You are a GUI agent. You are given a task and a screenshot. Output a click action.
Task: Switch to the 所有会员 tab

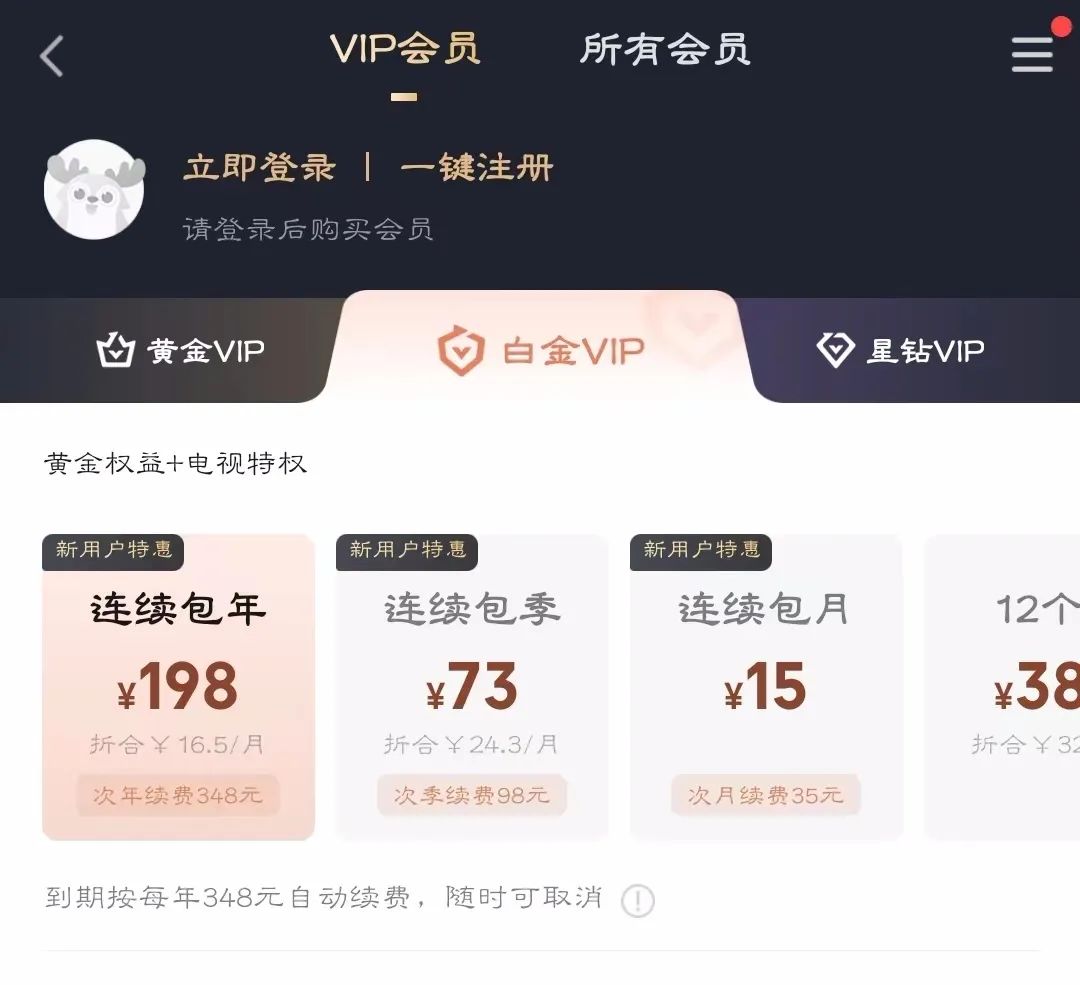[x=665, y=50]
